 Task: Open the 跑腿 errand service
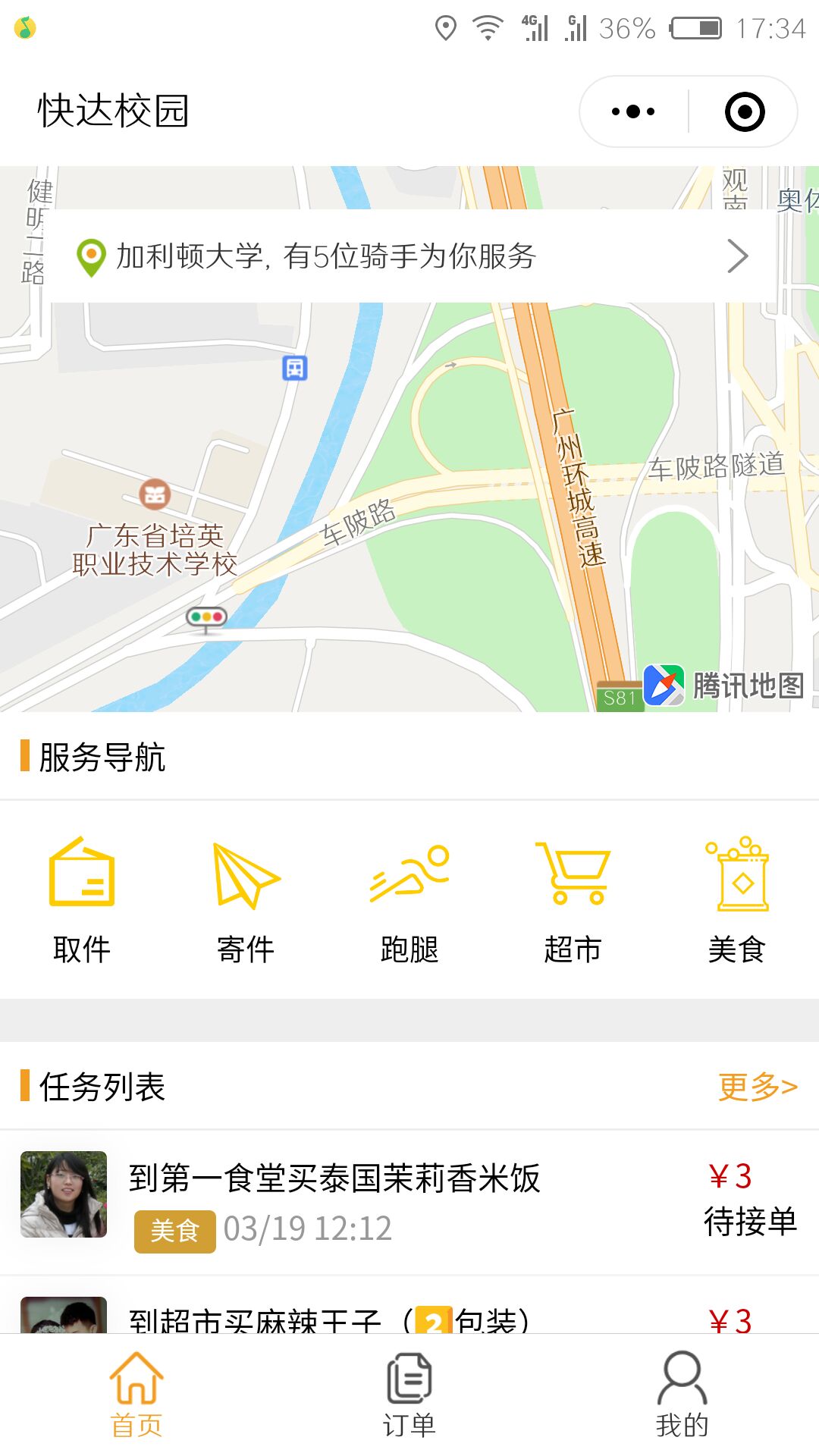pos(409,901)
